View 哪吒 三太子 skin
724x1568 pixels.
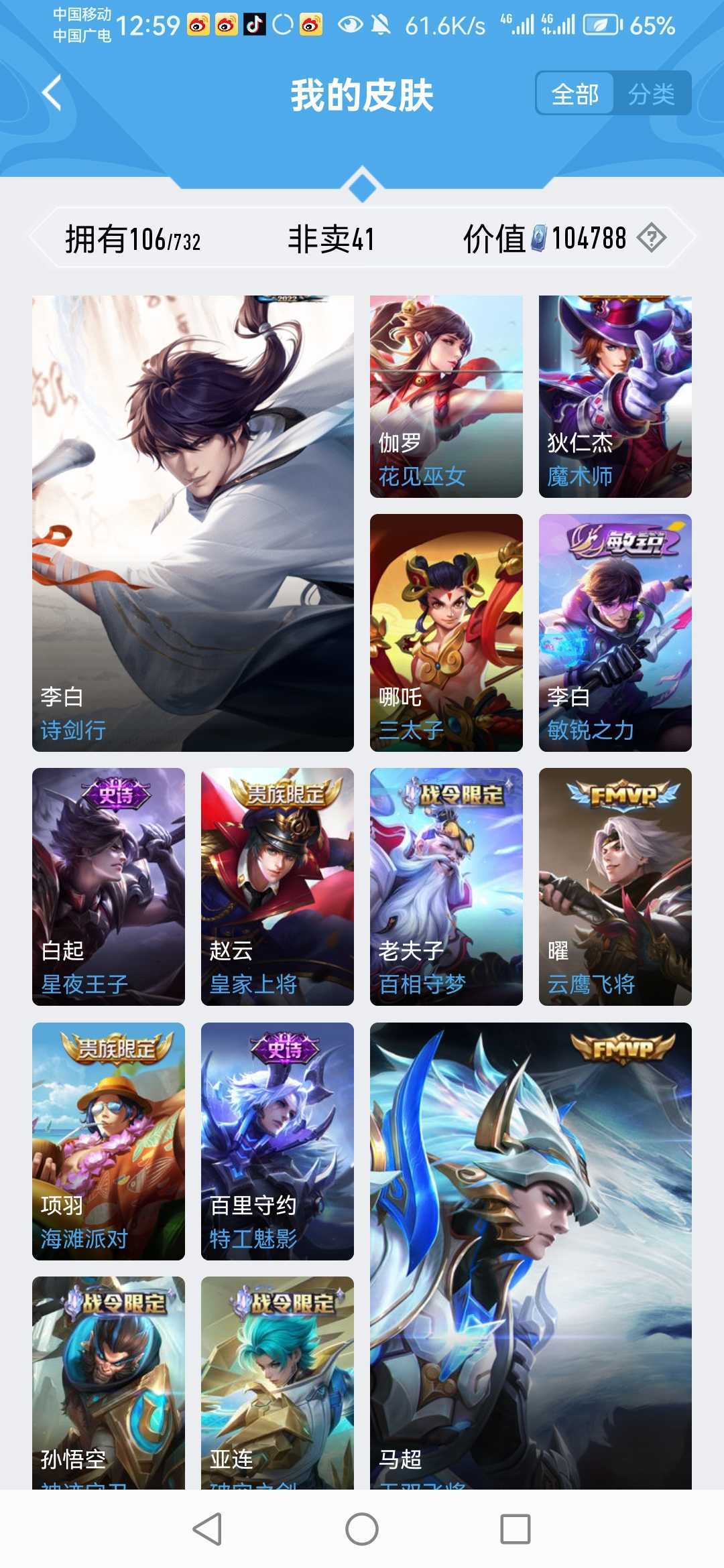pos(446,632)
